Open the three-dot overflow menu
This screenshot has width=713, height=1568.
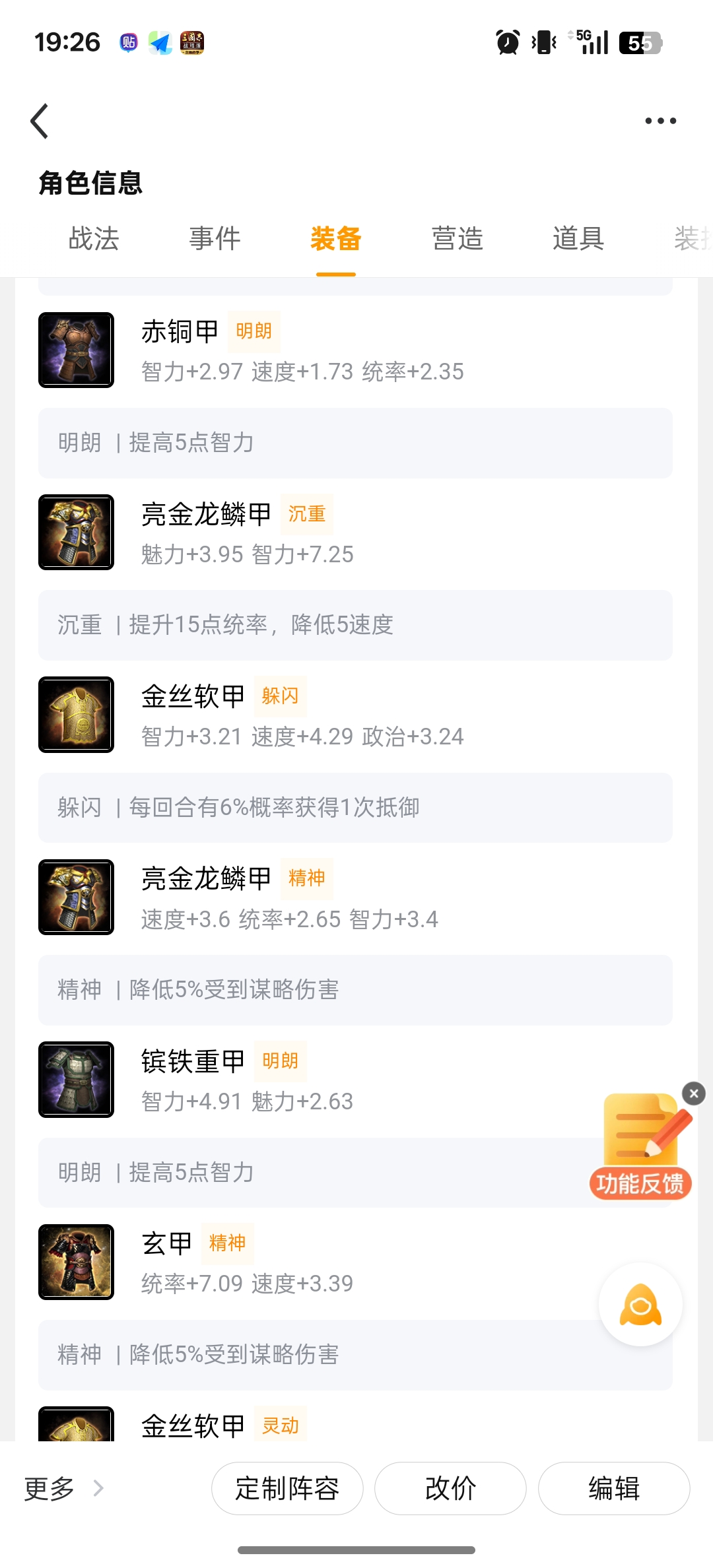pyautogui.click(x=660, y=121)
